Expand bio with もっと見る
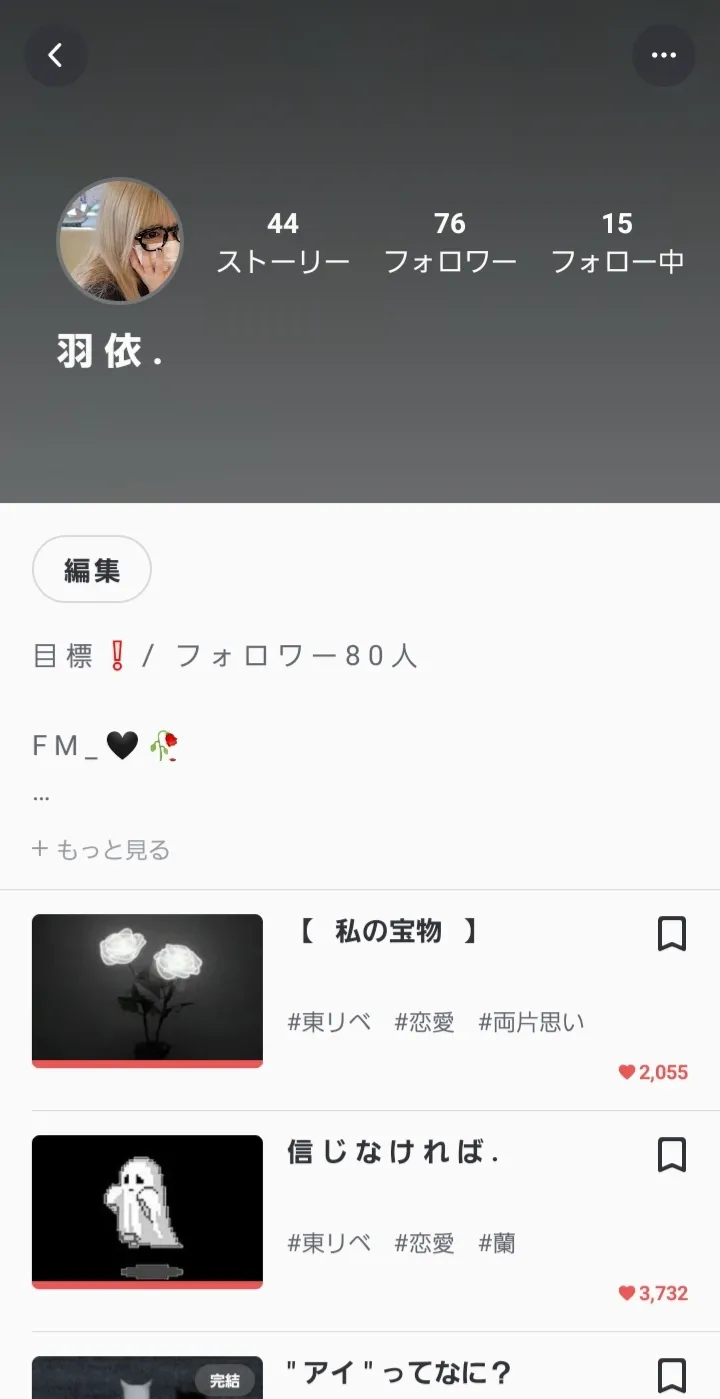720x1399 pixels. [101, 850]
